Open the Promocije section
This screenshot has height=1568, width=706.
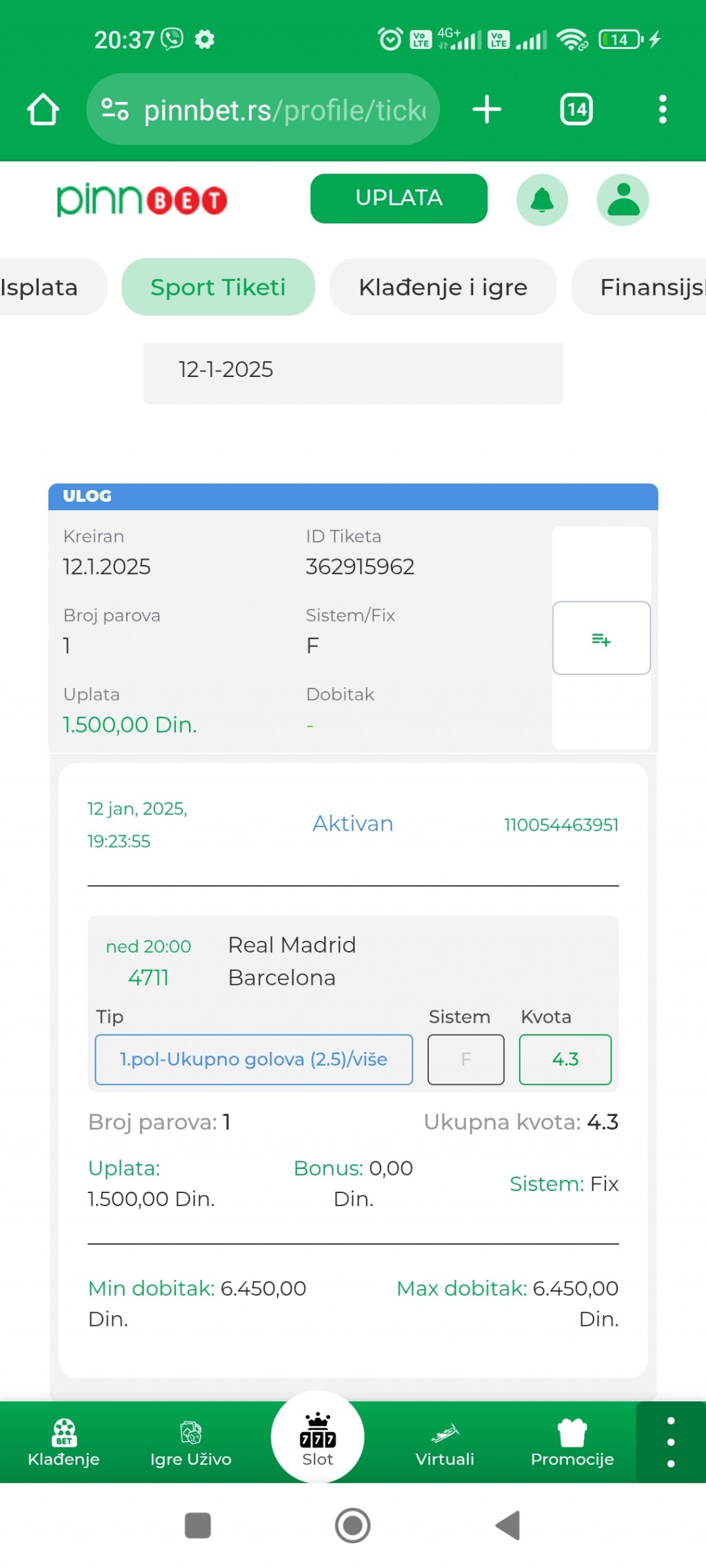click(572, 1442)
